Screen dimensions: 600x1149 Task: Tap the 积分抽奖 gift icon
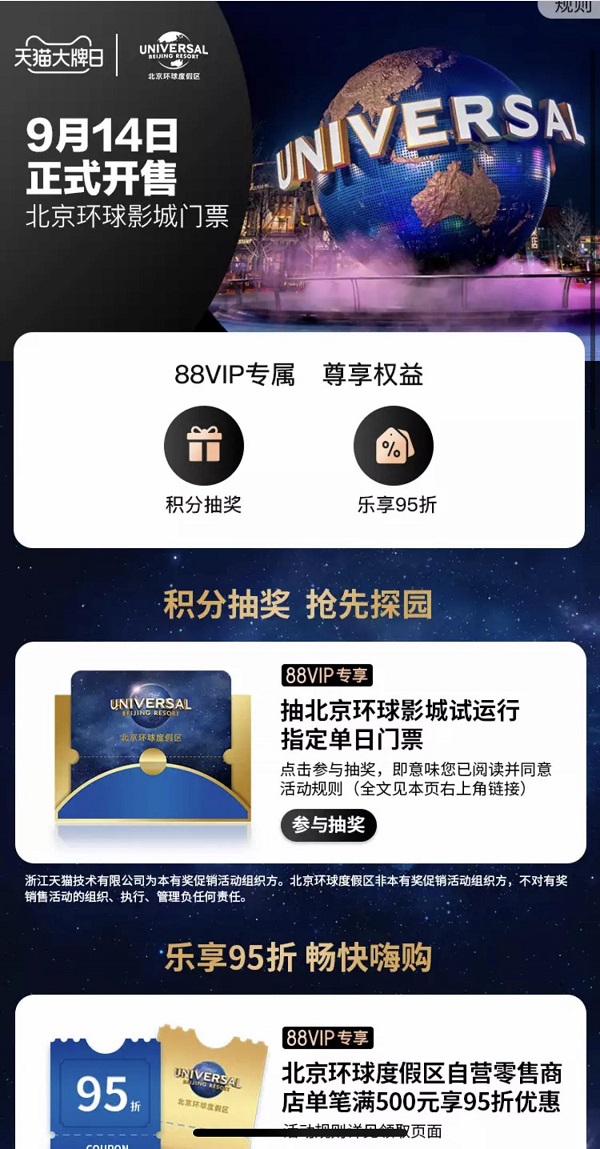coord(203,446)
